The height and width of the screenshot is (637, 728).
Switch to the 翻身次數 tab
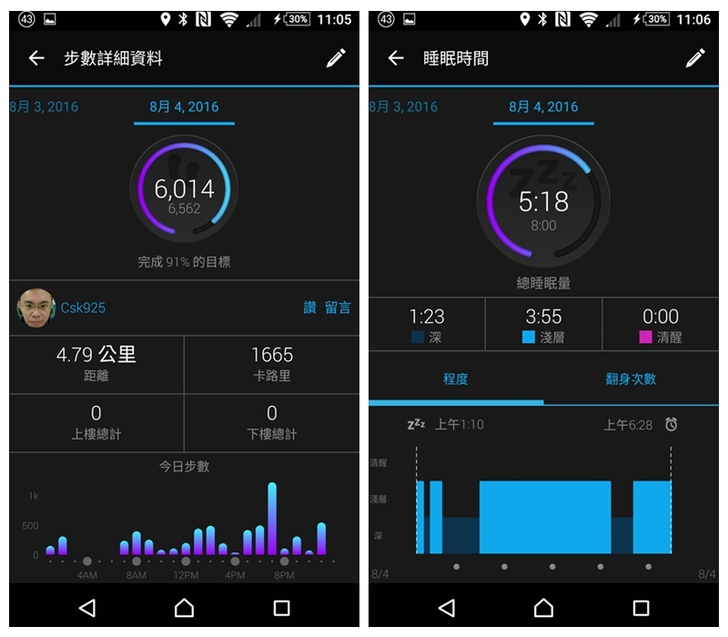[631, 379]
